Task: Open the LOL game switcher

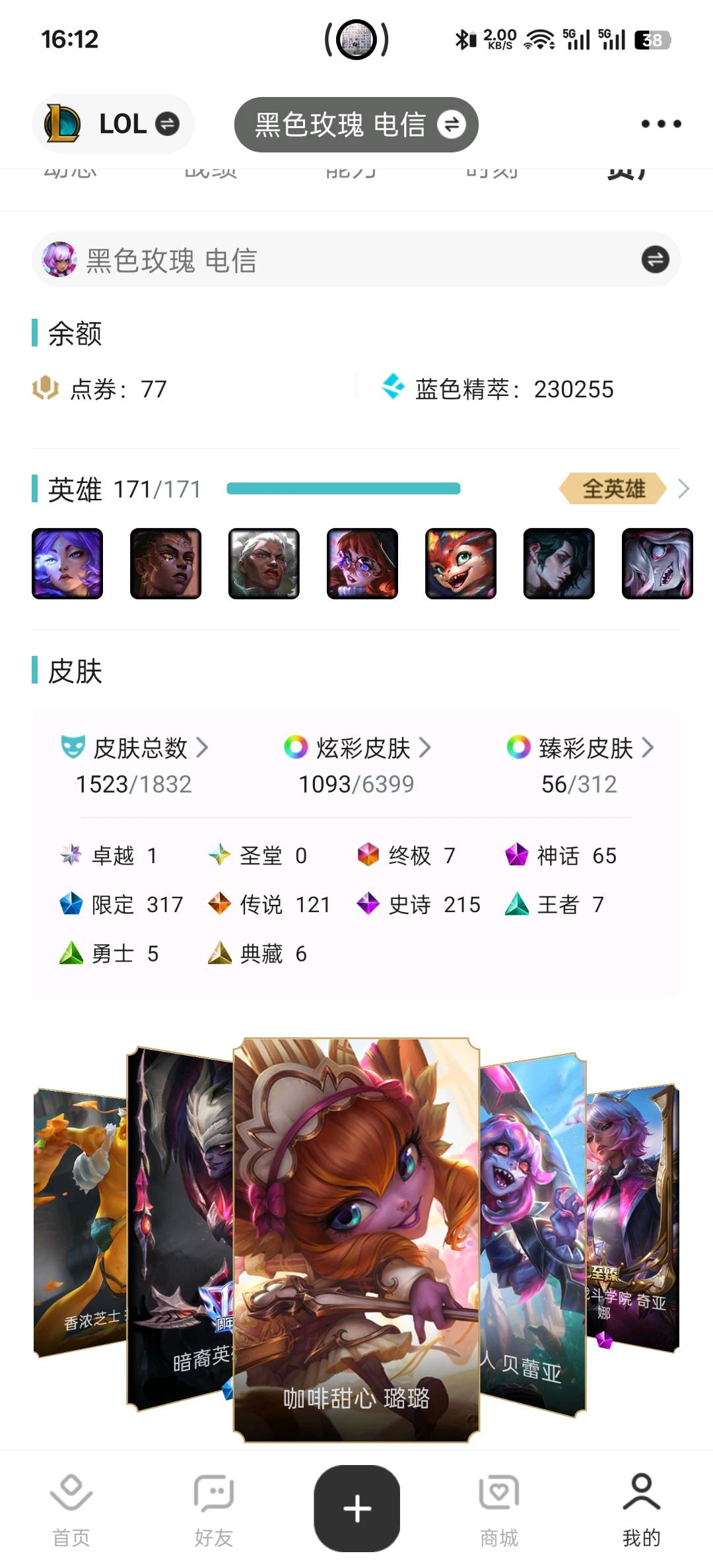Action: tap(113, 124)
